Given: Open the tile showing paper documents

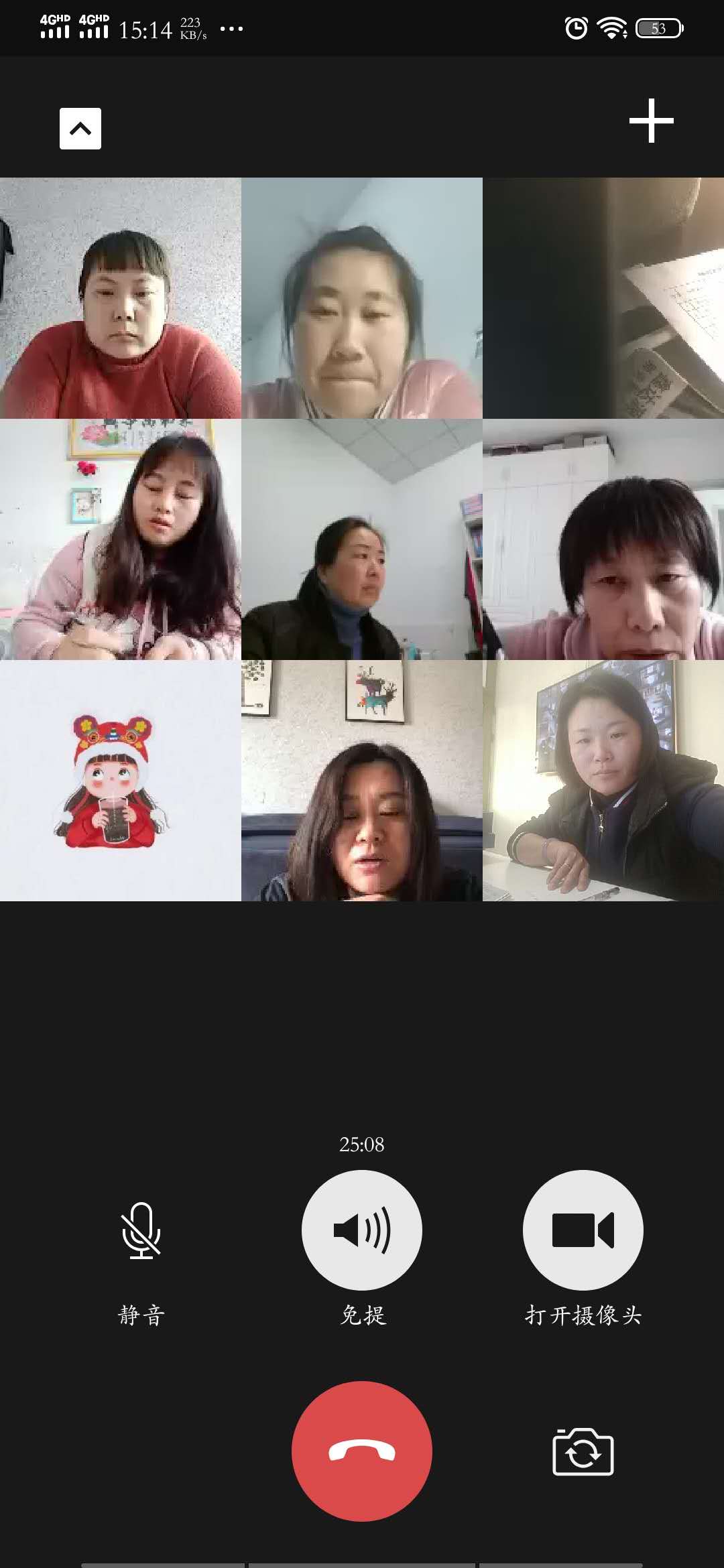Looking at the screenshot, I should [603, 298].
